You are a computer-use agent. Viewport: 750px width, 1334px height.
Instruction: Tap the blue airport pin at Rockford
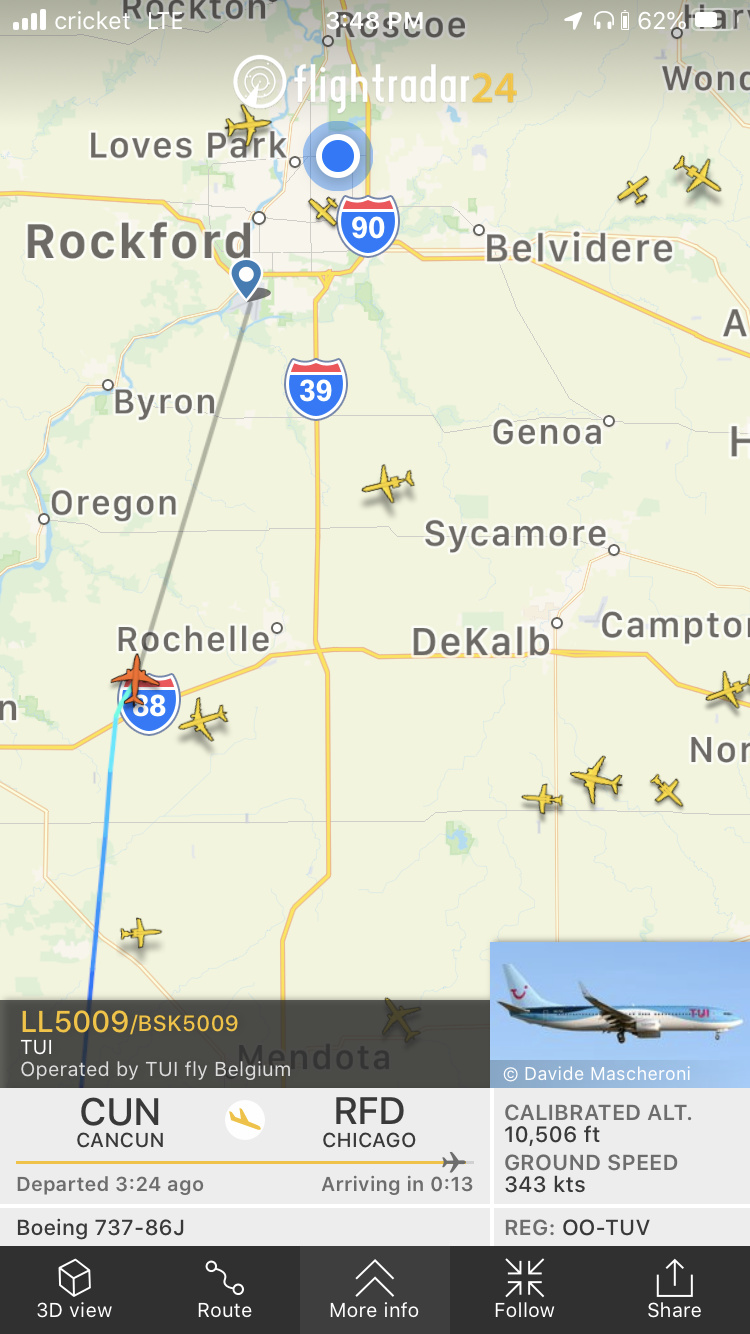click(246, 277)
